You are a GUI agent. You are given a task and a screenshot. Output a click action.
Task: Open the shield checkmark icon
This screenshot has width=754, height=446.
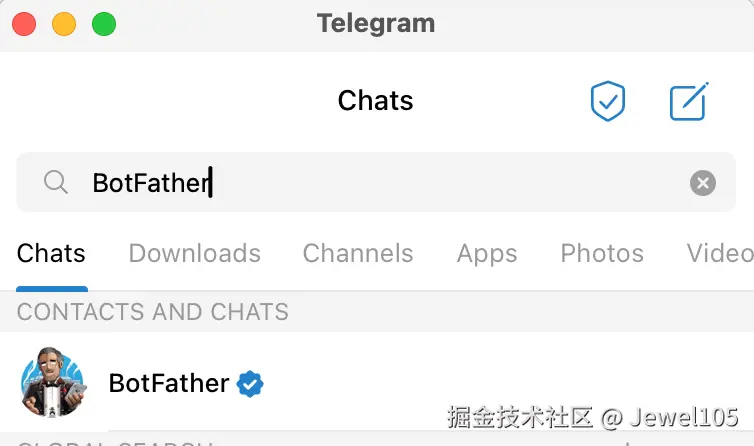pyautogui.click(x=607, y=101)
